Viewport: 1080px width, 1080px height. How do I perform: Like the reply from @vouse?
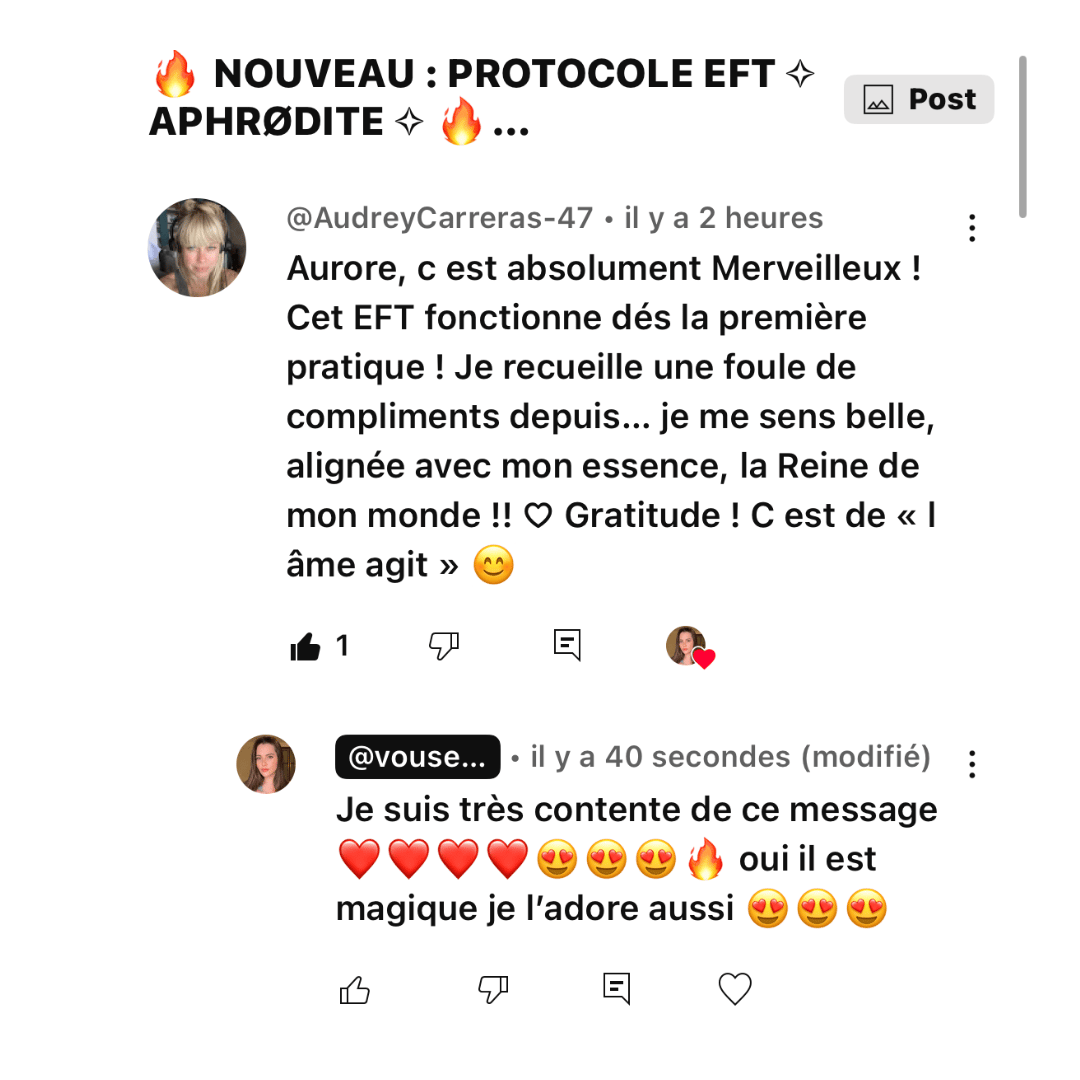(355, 991)
